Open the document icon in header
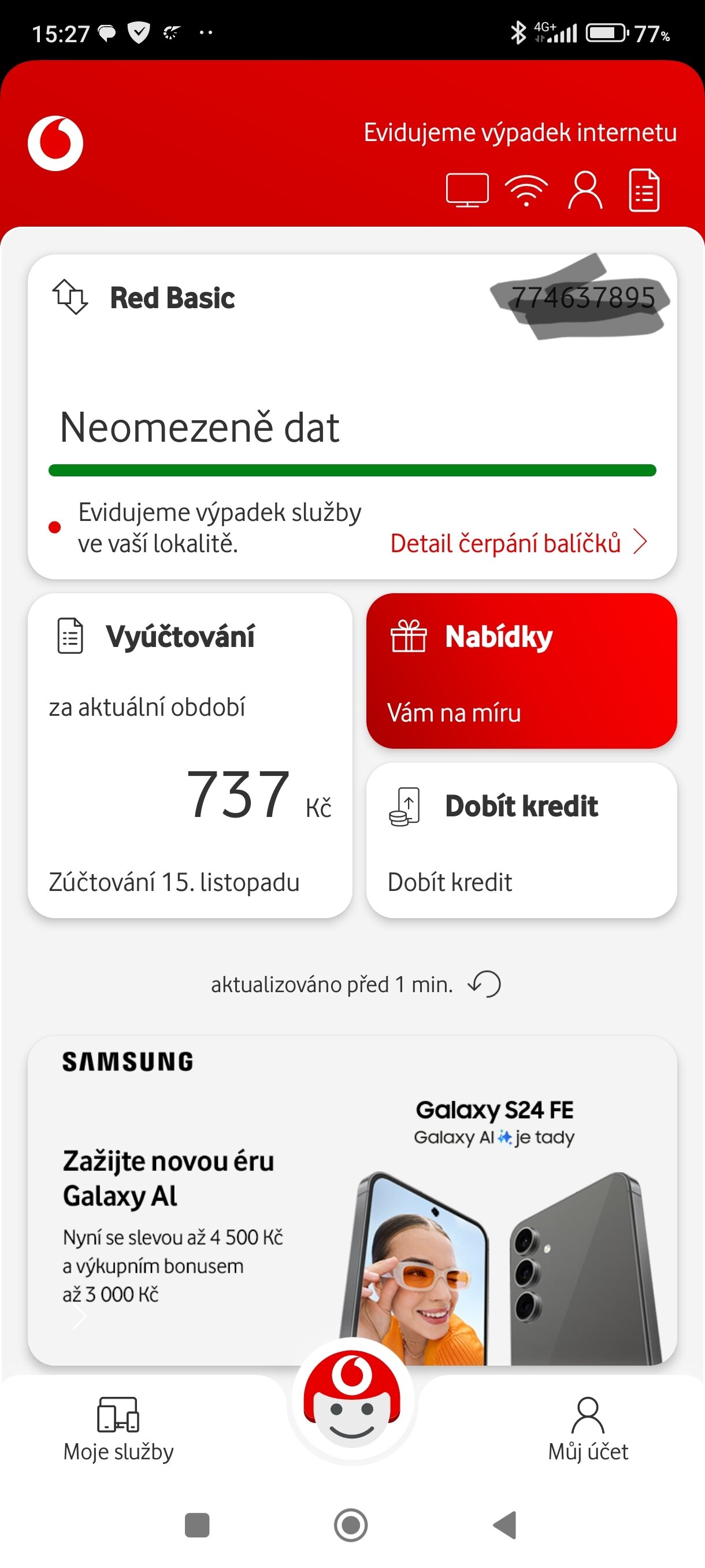 point(644,190)
